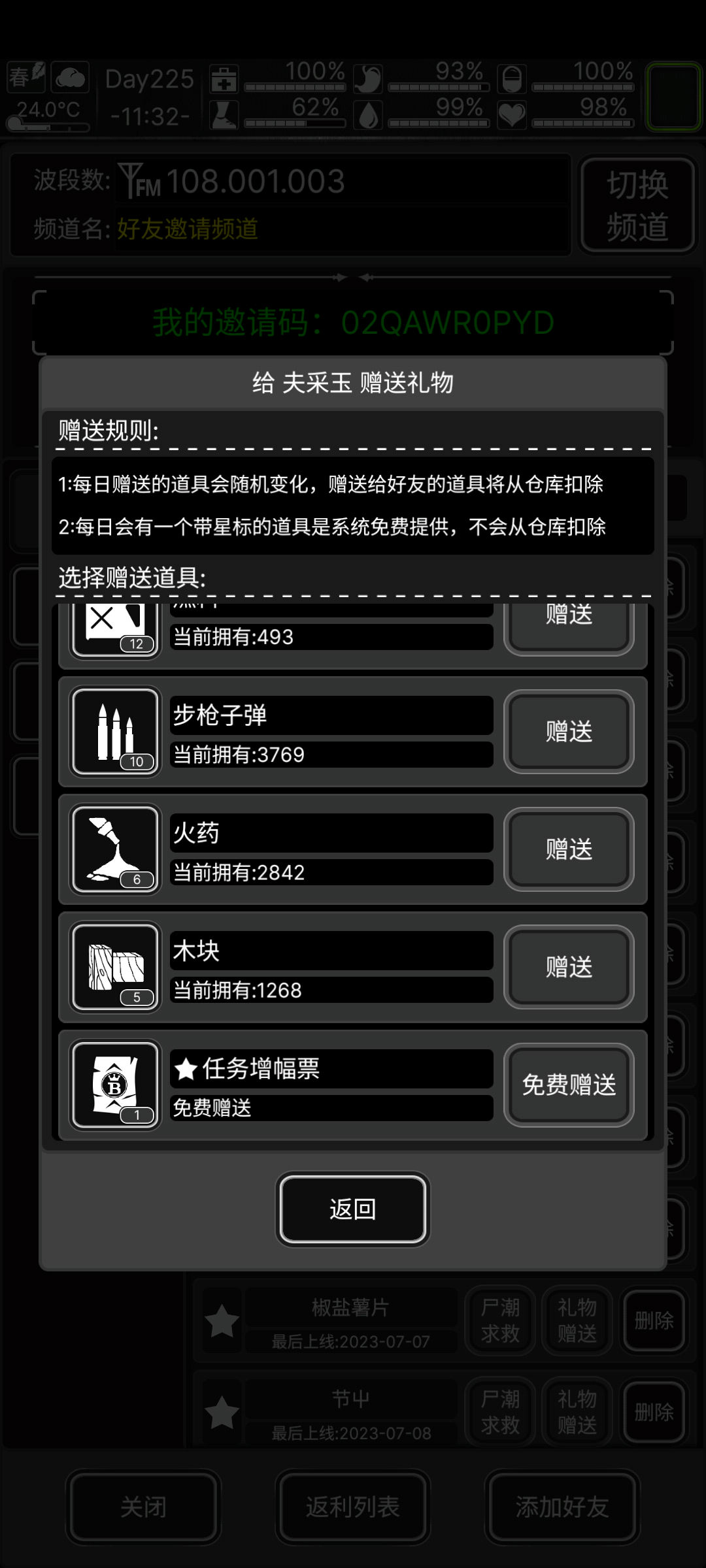Tap the 任务增幅票 ticket icon
Image resolution: width=706 pixels, height=1568 pixels.
[x=115, y=1085]
